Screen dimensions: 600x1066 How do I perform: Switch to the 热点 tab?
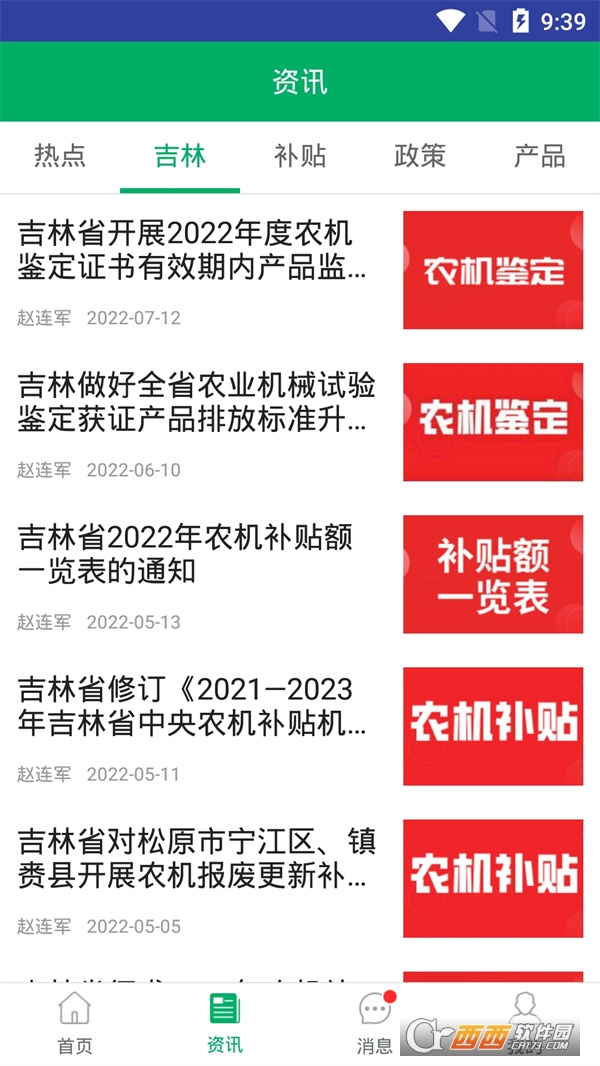(60, 156)
